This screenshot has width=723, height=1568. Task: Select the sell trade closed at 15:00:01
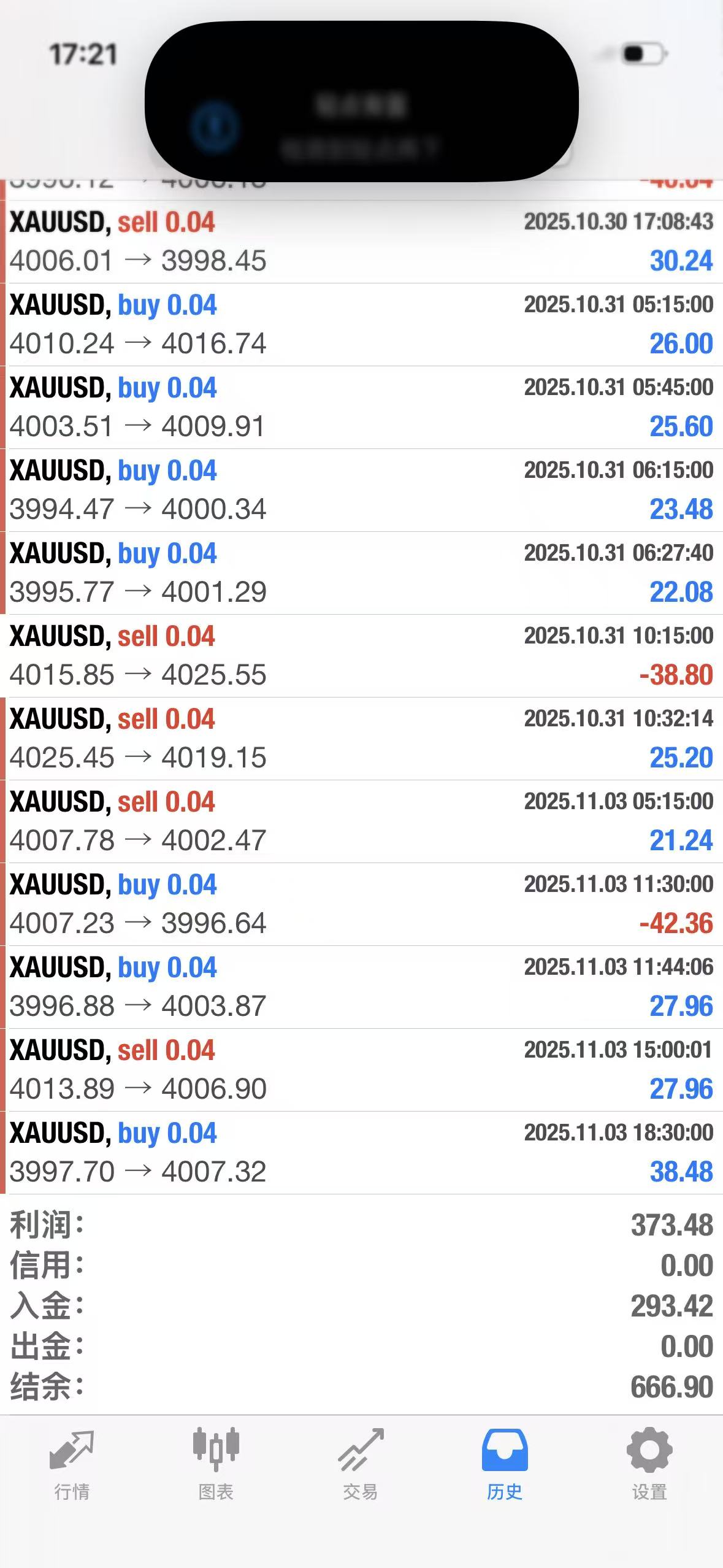click(x=361, y=1070)
